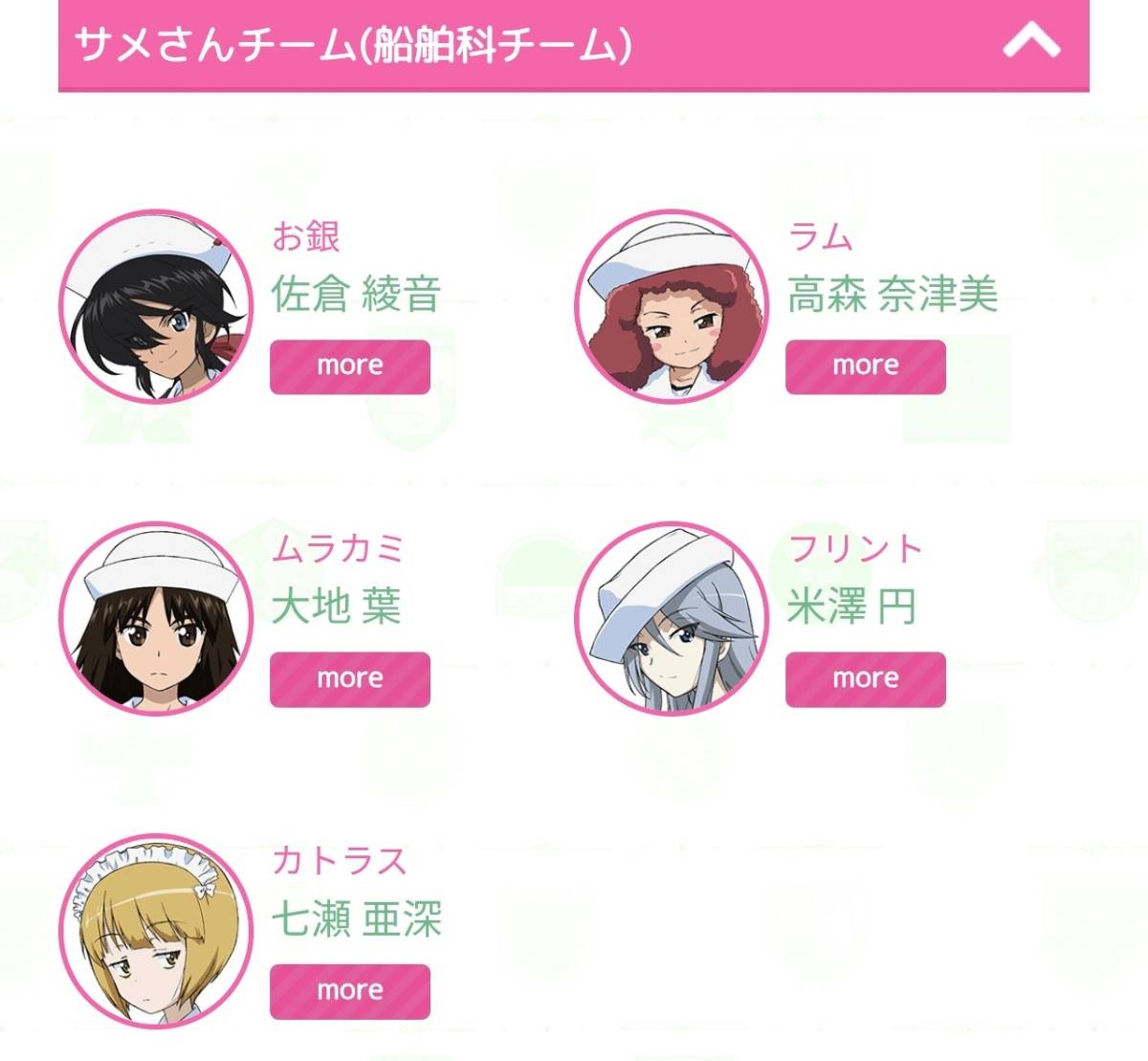Open more details for お銀
This screenshot has width=1148, height=1061.
click(350, 366)
